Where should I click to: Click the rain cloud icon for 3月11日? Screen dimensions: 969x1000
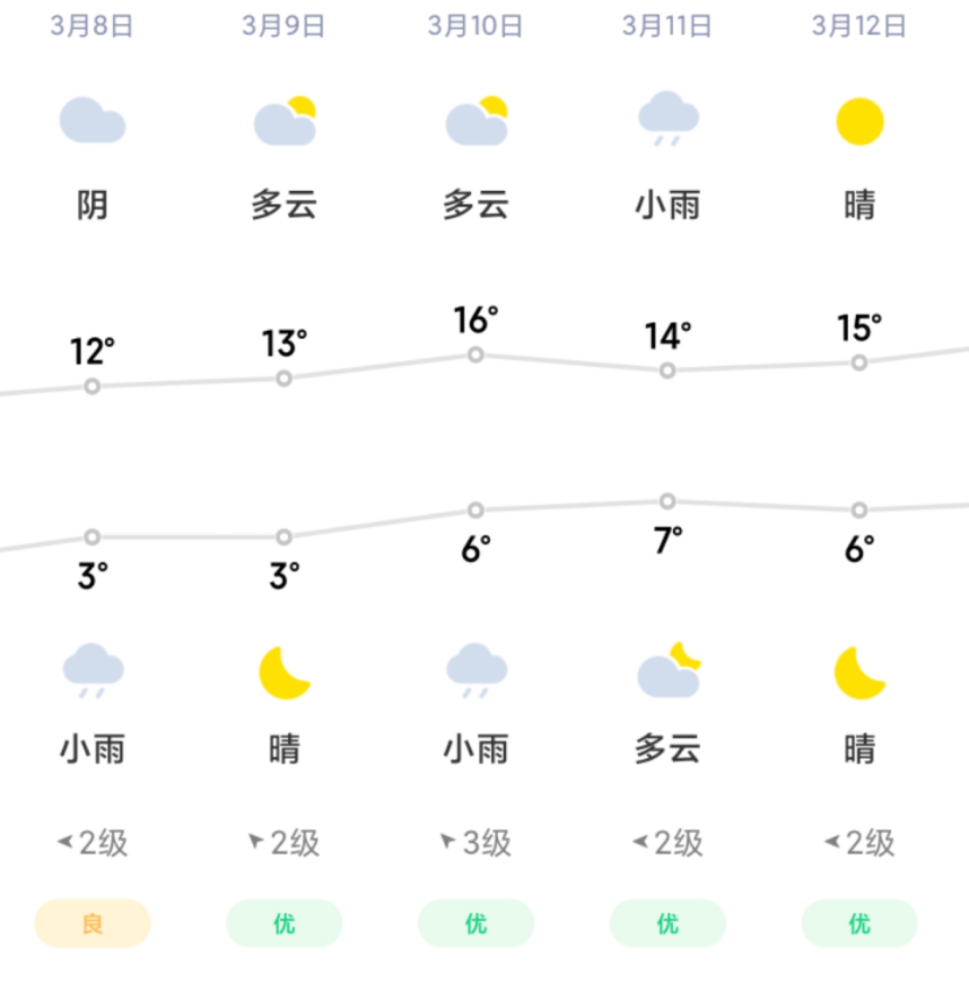pos(667,119)
